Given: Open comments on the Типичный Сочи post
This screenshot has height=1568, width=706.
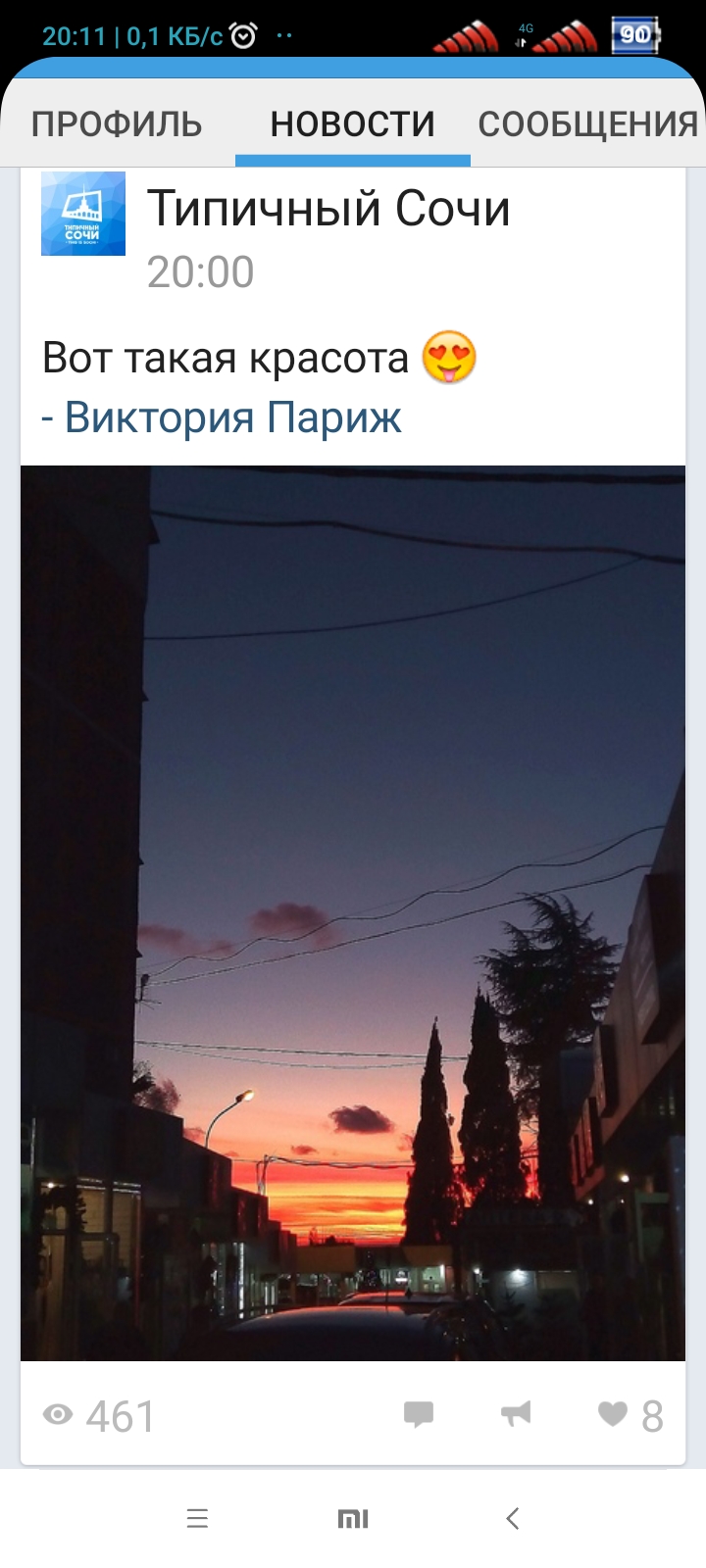Looking at the screenshot, I should [419, 1414].
